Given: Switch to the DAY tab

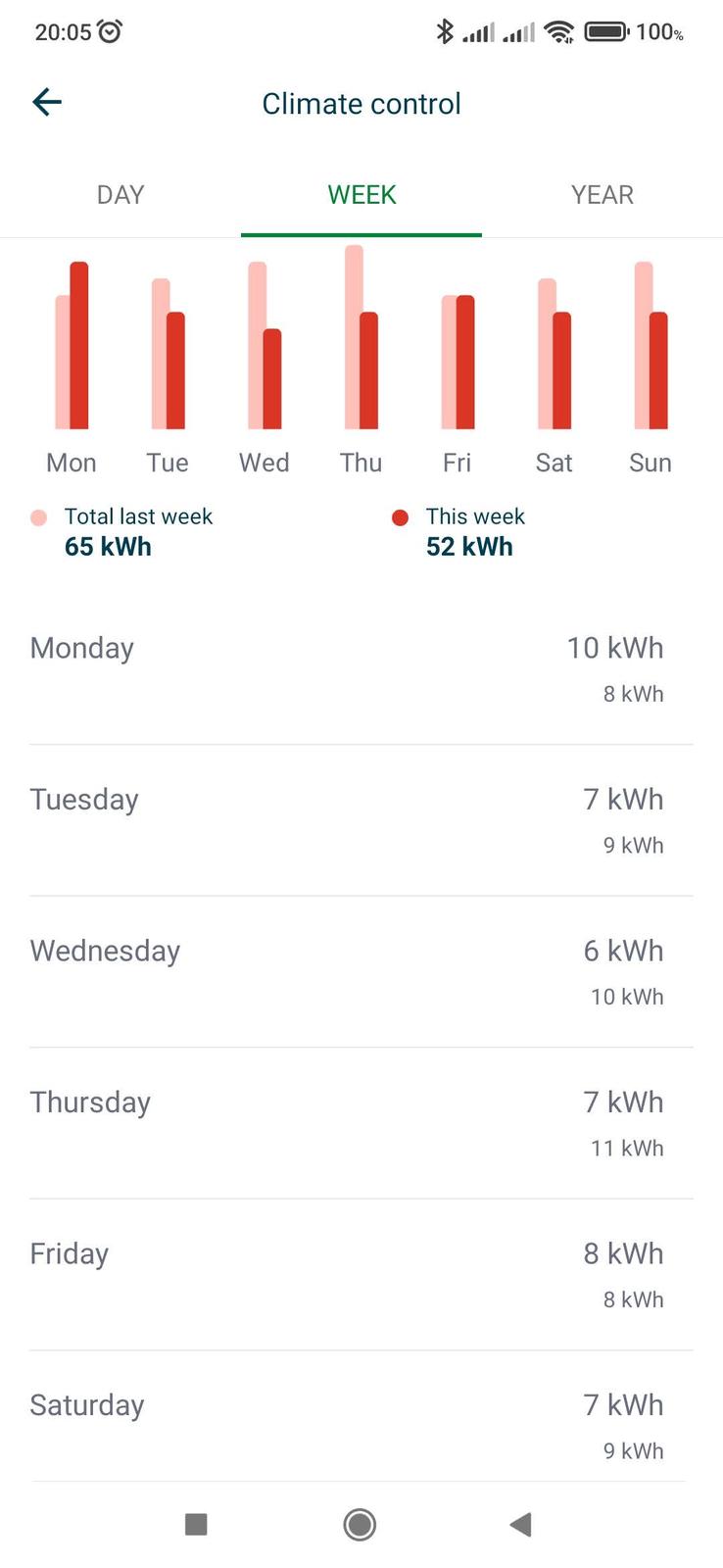Looking at the screenshot, I should coord(120,195).
